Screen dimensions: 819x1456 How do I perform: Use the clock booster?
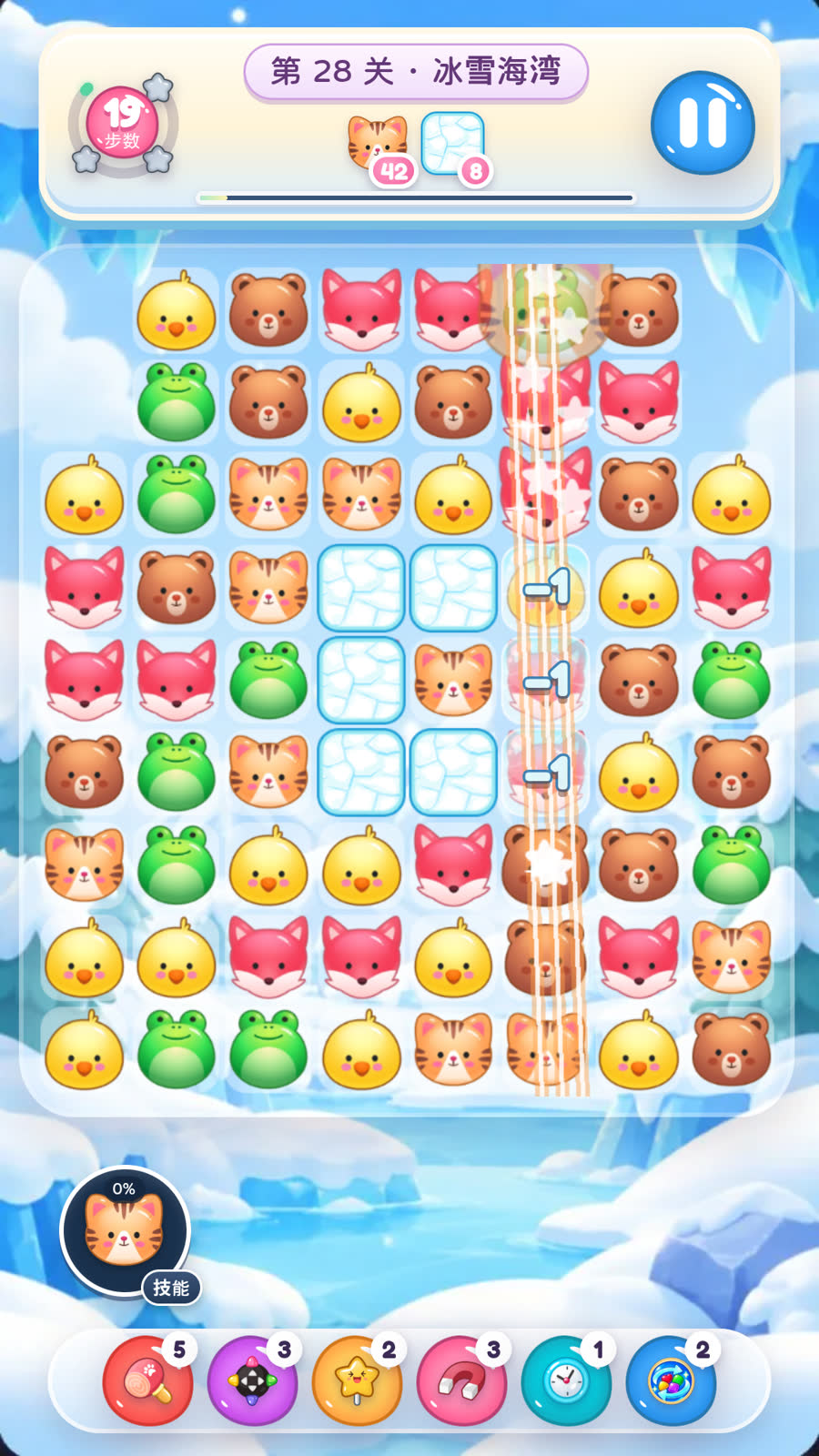pos(566,1381)
